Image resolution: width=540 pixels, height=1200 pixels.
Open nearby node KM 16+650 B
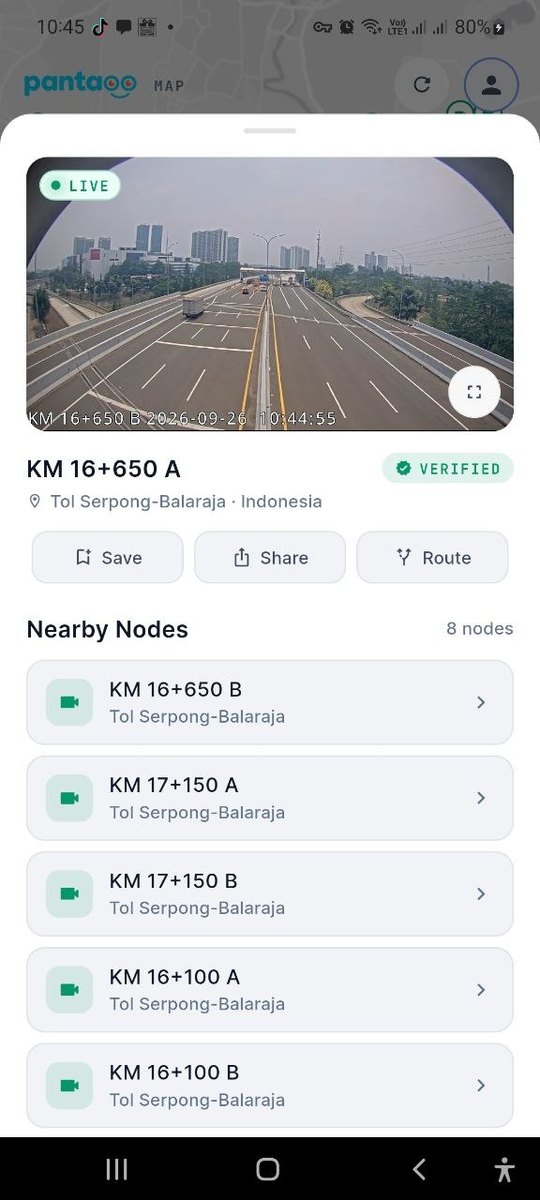(x=270, y=702)
